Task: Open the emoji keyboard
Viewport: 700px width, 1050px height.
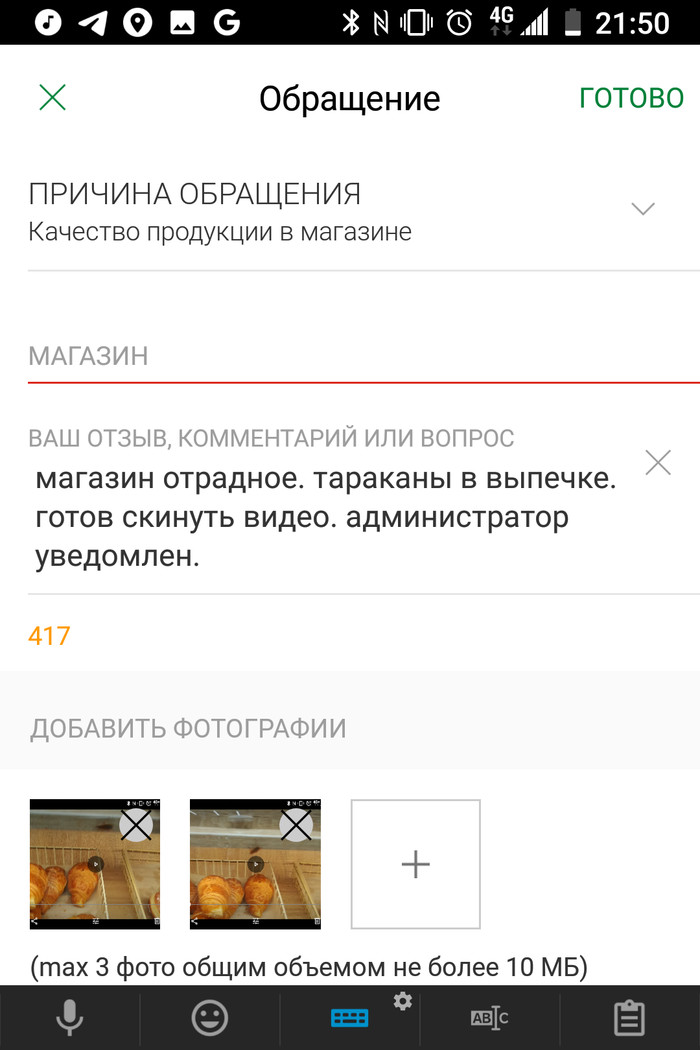Action: pyautogui.click(x=209, y=1018)
